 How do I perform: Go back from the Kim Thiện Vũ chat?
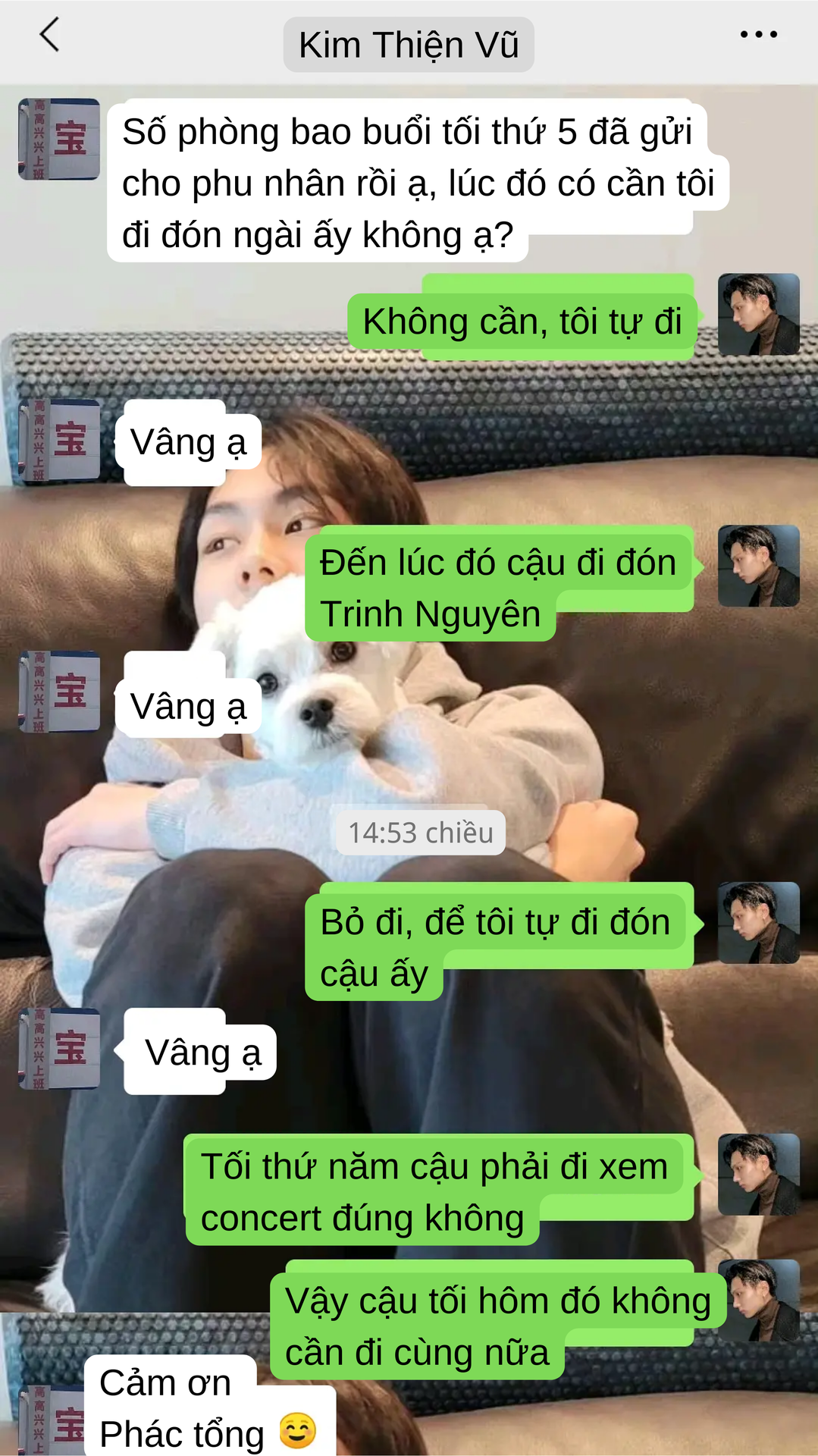tap(50, 35)
